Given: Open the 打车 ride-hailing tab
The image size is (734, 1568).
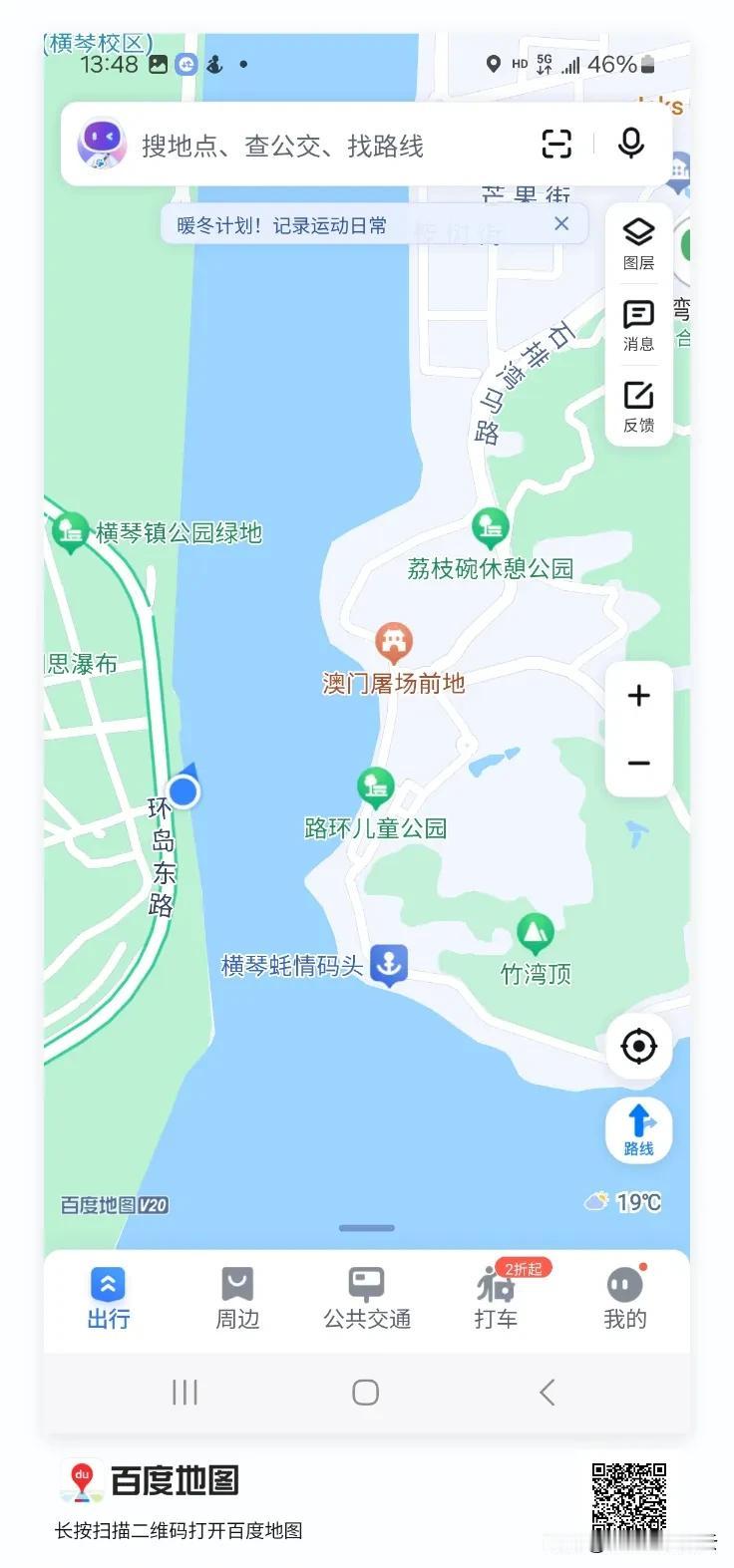Looking at the screenshot, I should [498, 1299].
